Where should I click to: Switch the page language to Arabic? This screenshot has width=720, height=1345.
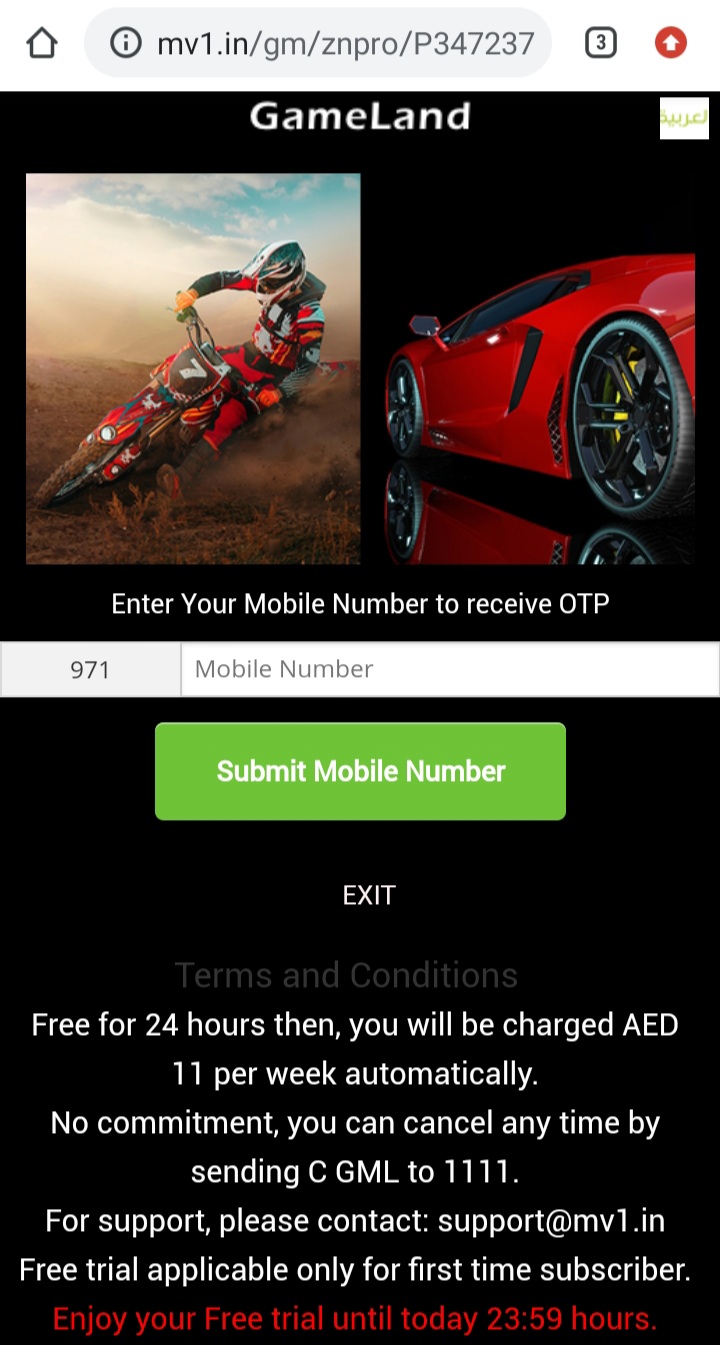tap(684, 118)
